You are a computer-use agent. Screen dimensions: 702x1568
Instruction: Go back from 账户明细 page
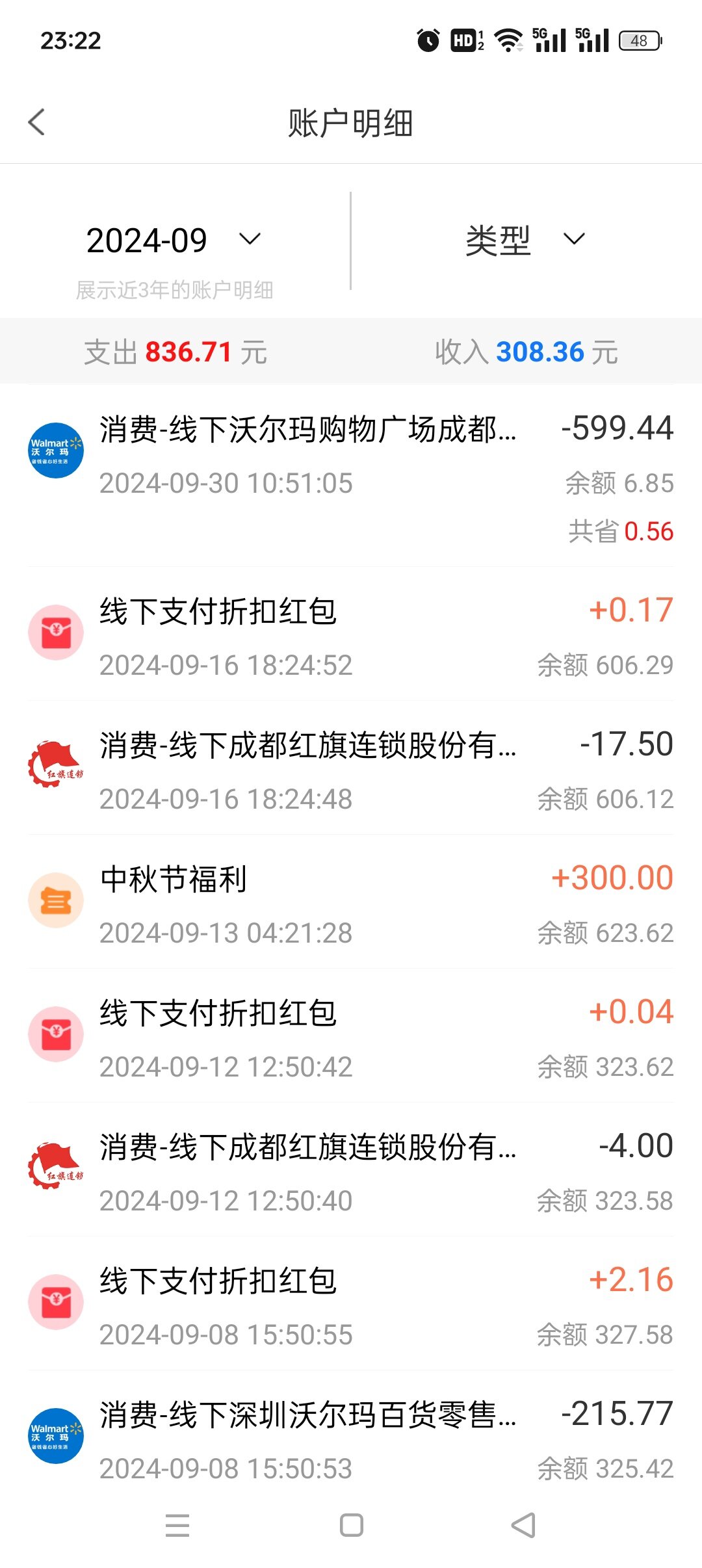[37, 122]
